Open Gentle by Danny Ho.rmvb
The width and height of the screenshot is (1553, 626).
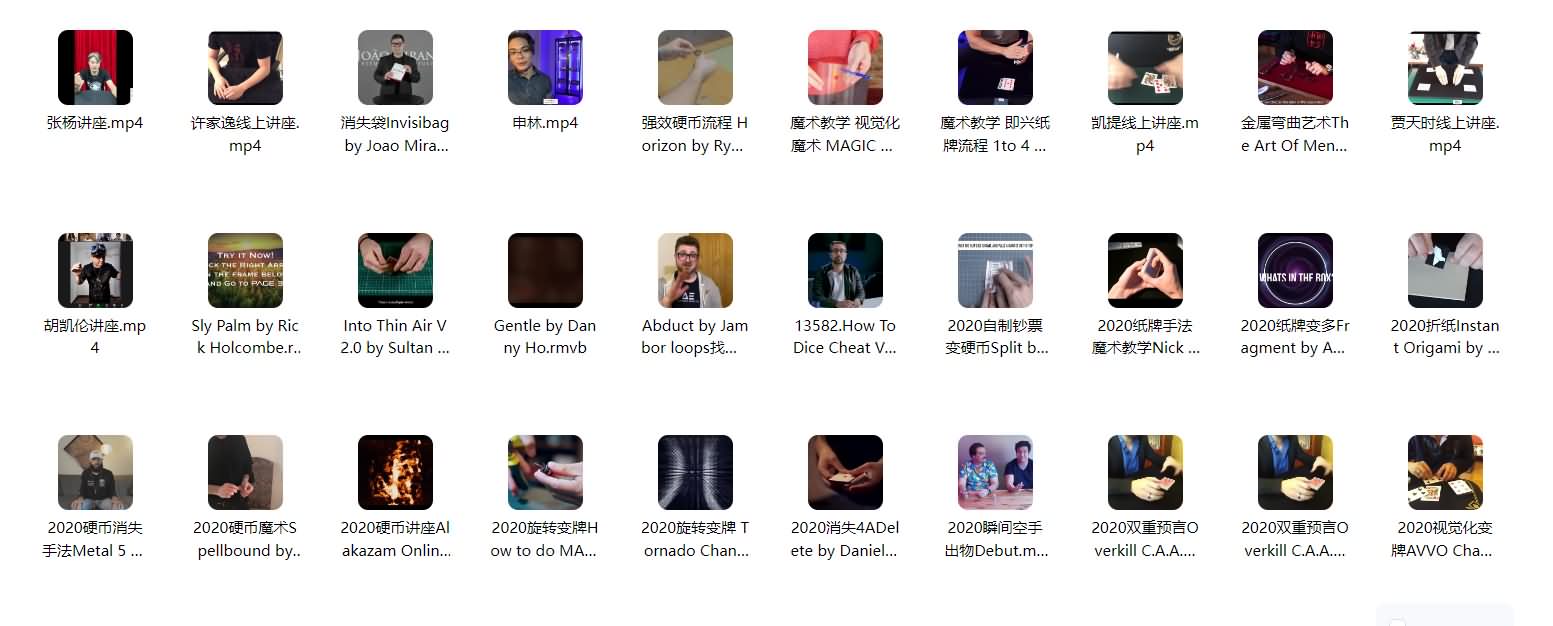[545, 271]
